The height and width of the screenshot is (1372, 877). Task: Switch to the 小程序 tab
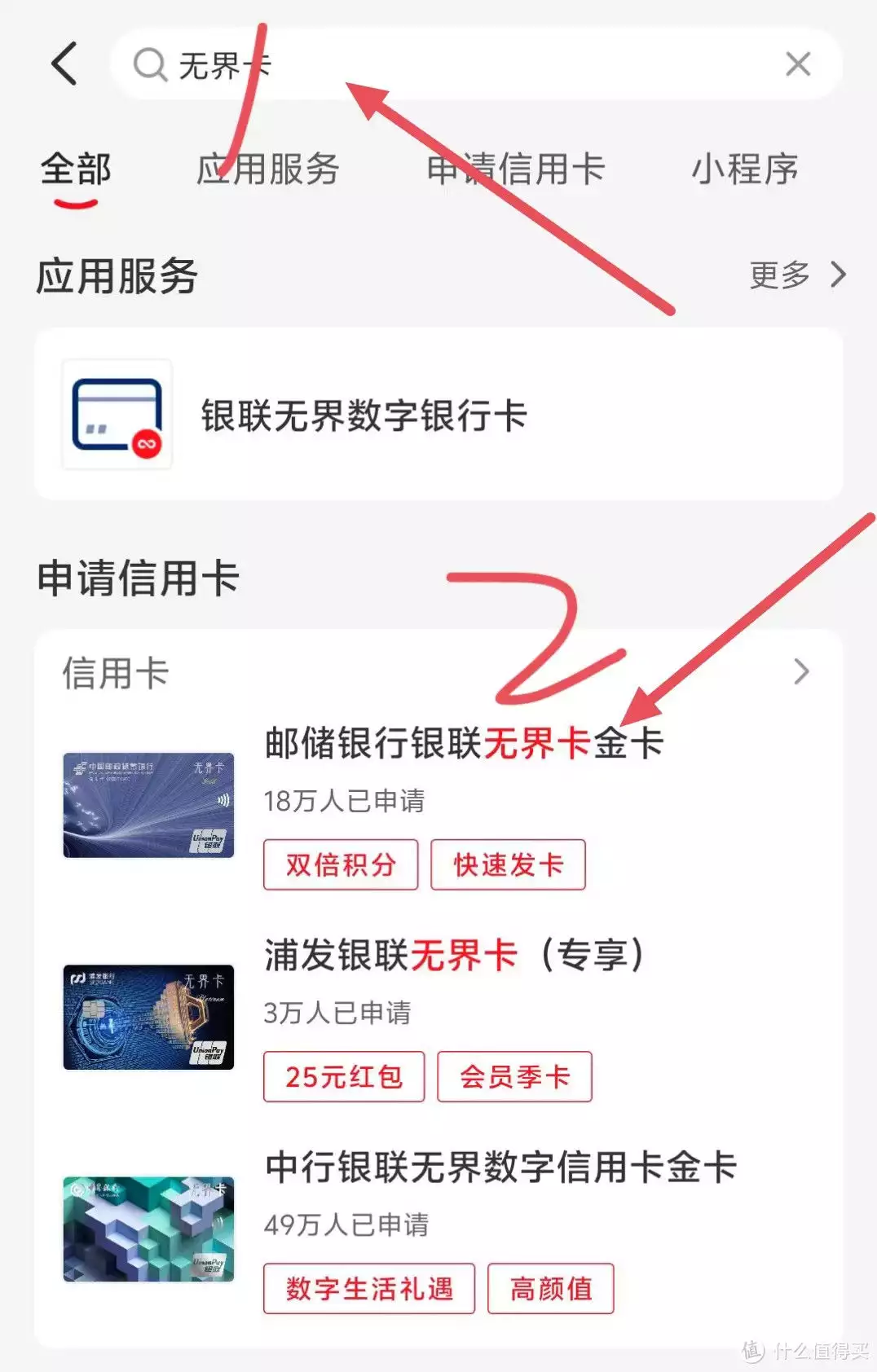tap(744, 169)
